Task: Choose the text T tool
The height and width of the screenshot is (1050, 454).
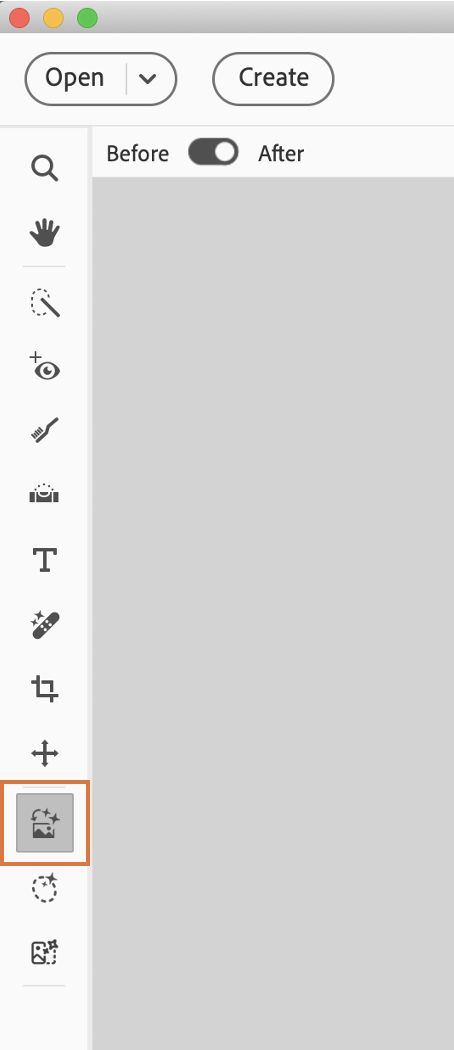Action: (x=45, y=558)
